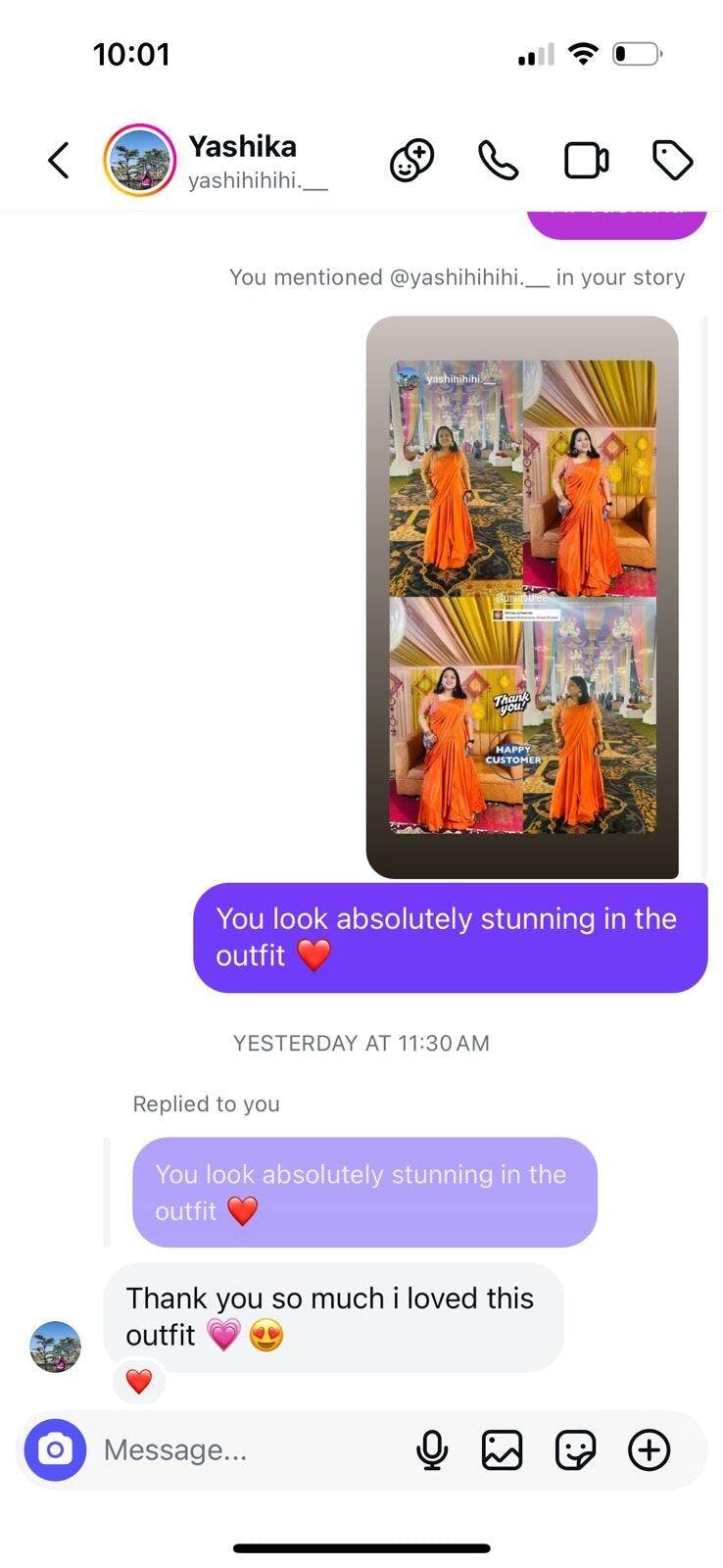Viewport: 723px width, 1568px height.
Task: Open the camera from the message bar
Action: click(55, 1449)
